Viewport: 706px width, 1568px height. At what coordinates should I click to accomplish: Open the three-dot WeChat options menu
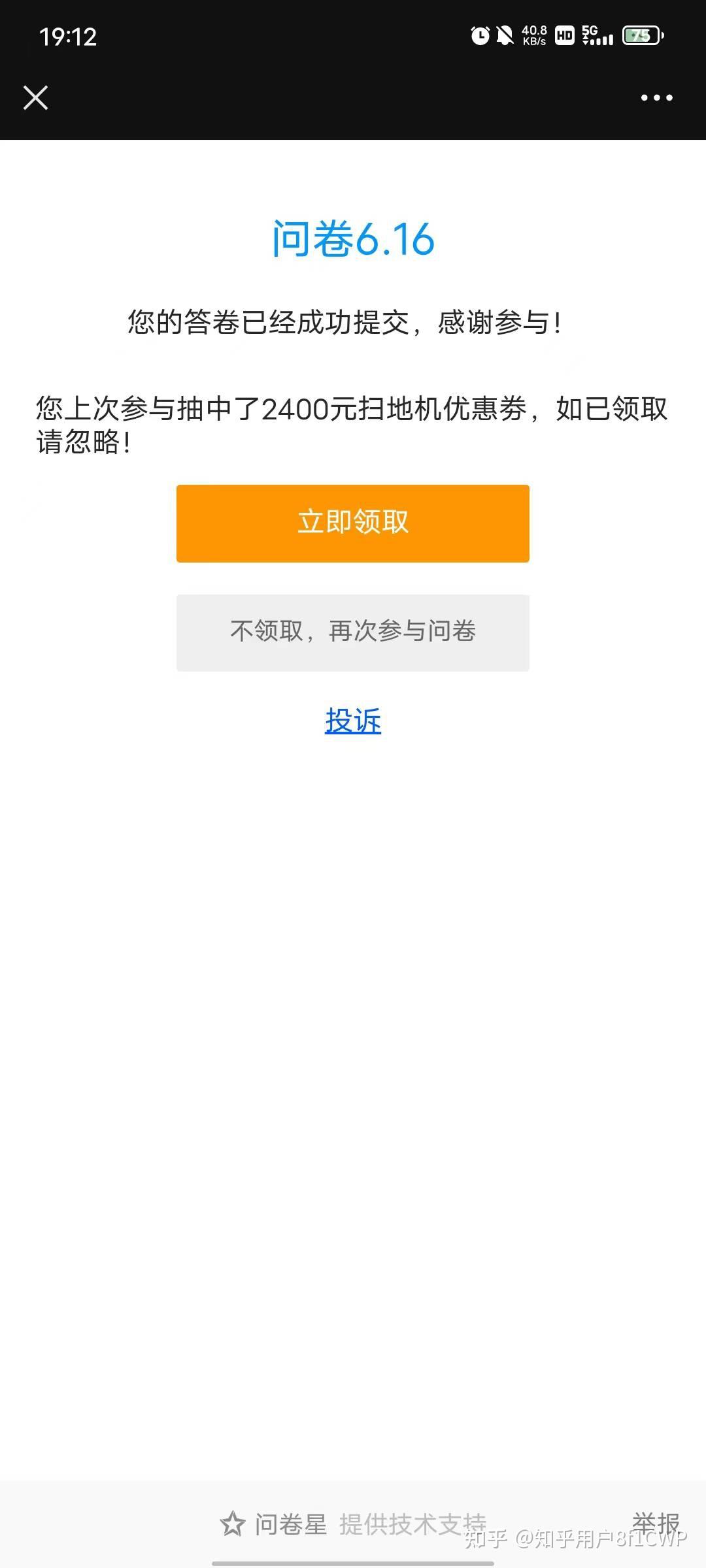click(x=656, y=98)
